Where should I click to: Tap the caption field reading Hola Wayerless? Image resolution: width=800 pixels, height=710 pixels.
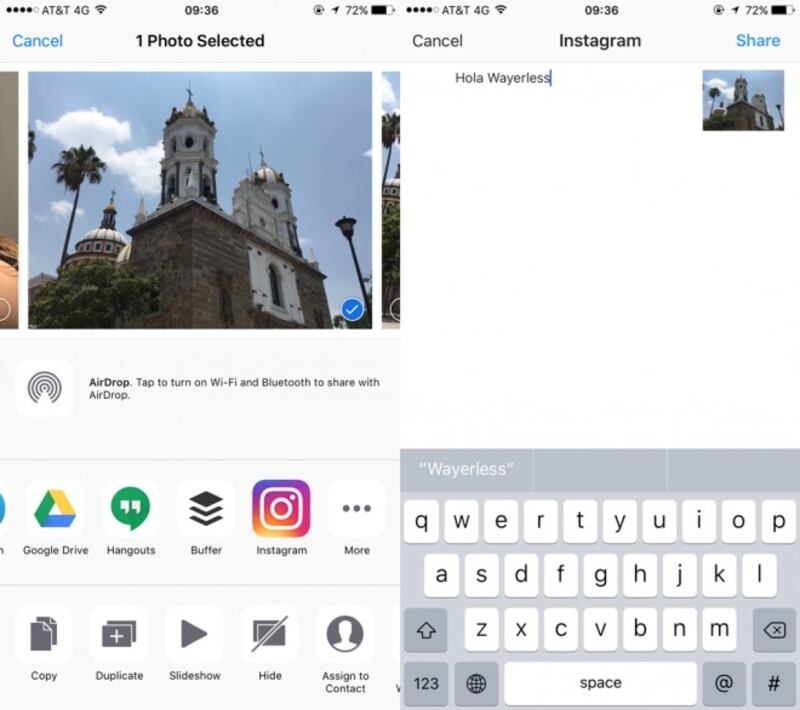click(503, 78)
